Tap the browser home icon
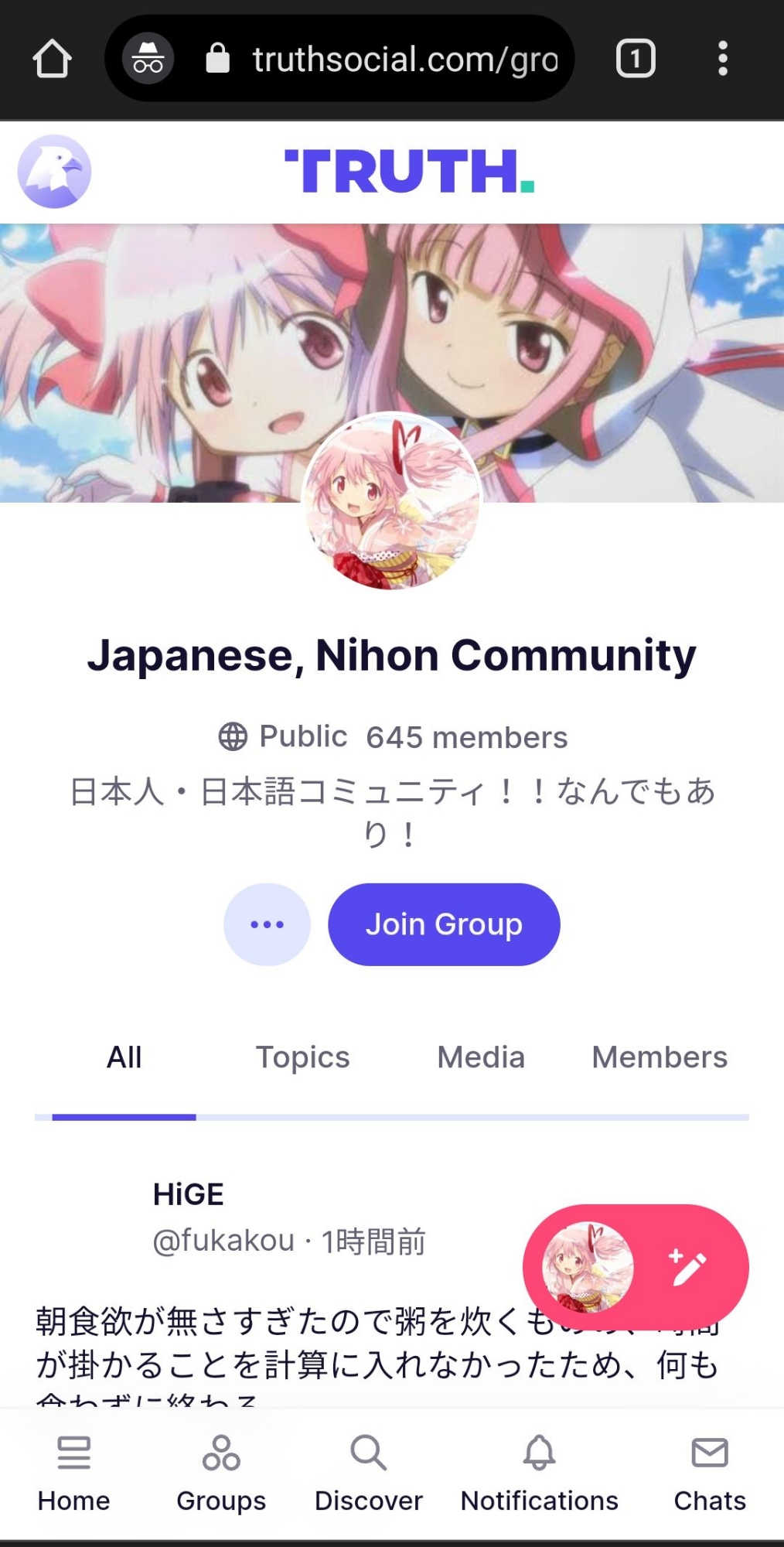Viewport: 784px width, 1547px height. click(53, 59)
